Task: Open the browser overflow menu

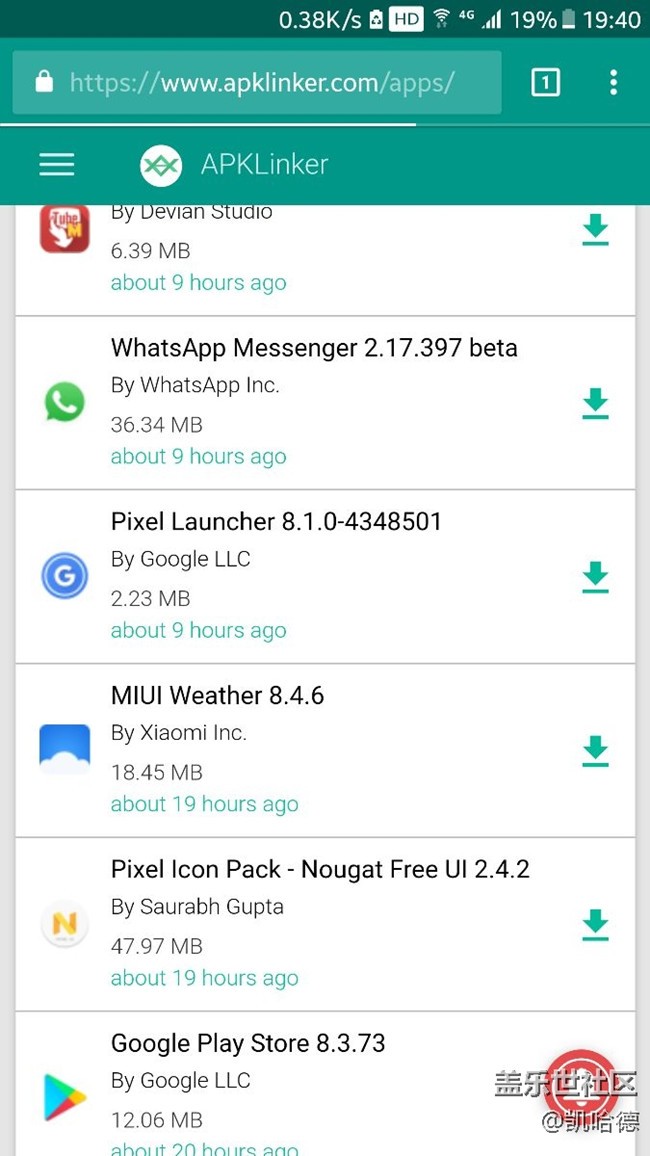Action: (614, 82)
